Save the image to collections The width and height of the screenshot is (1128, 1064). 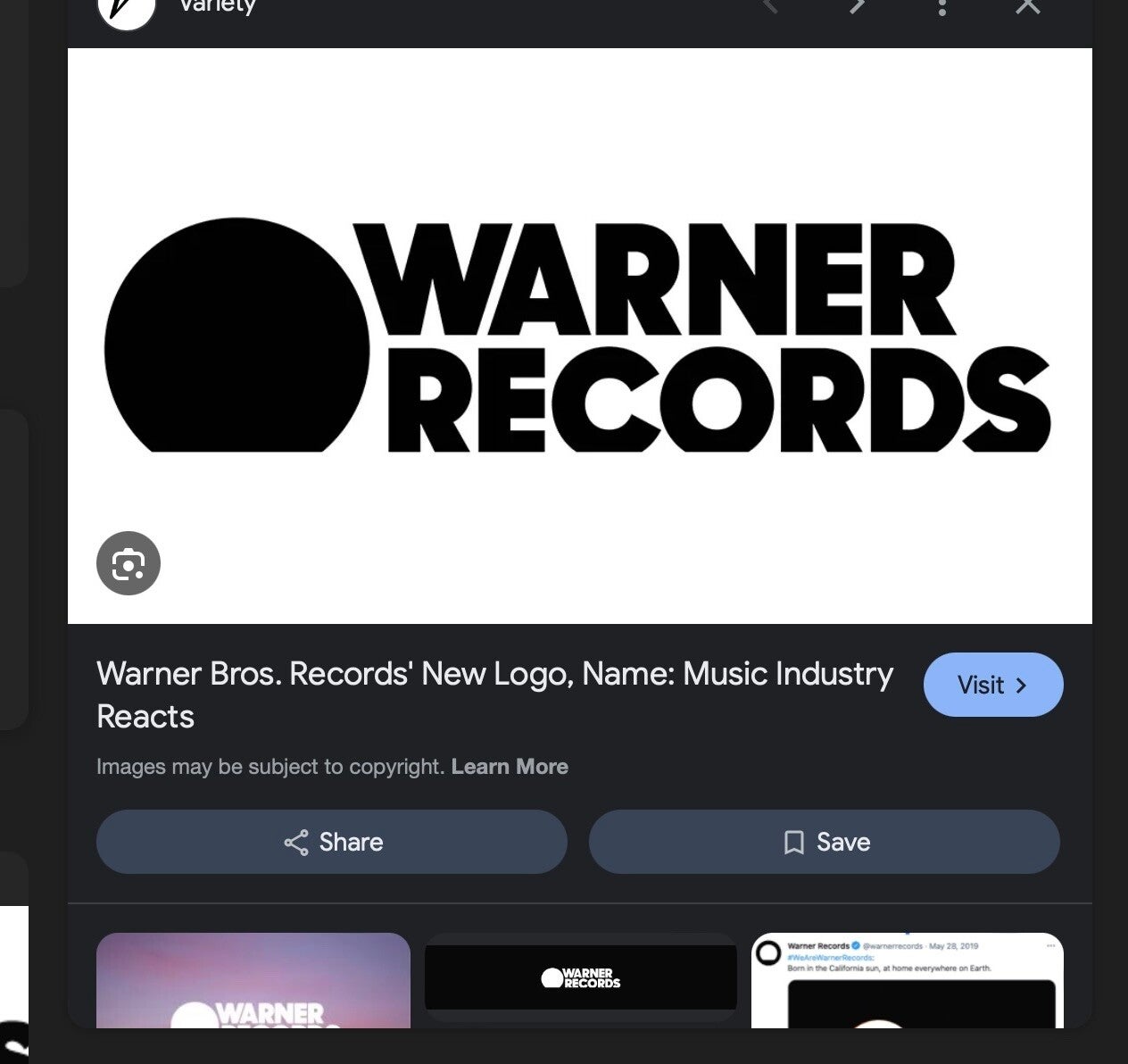pos(824,842)
